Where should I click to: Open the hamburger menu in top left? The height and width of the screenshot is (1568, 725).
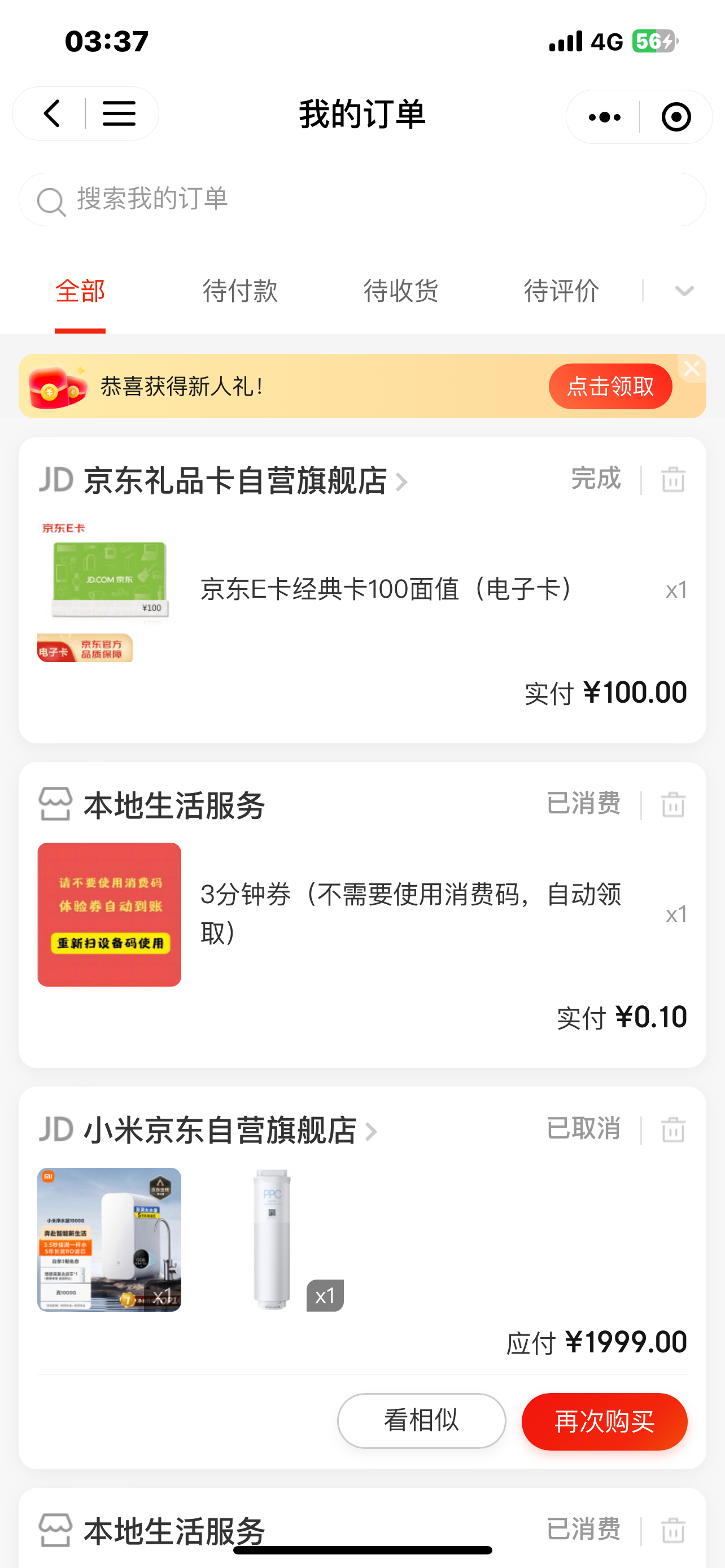click(119, 113)
